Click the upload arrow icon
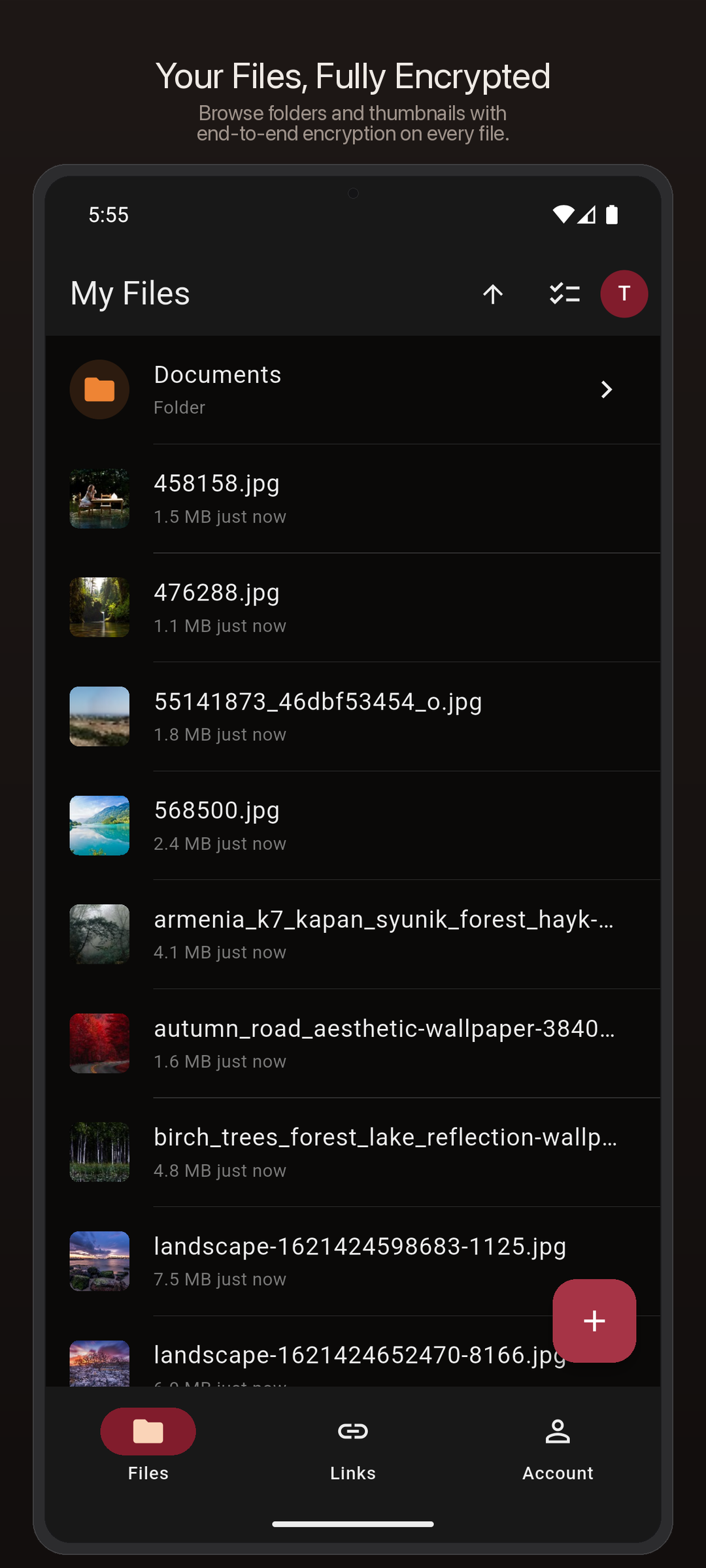 pos(492,294)
